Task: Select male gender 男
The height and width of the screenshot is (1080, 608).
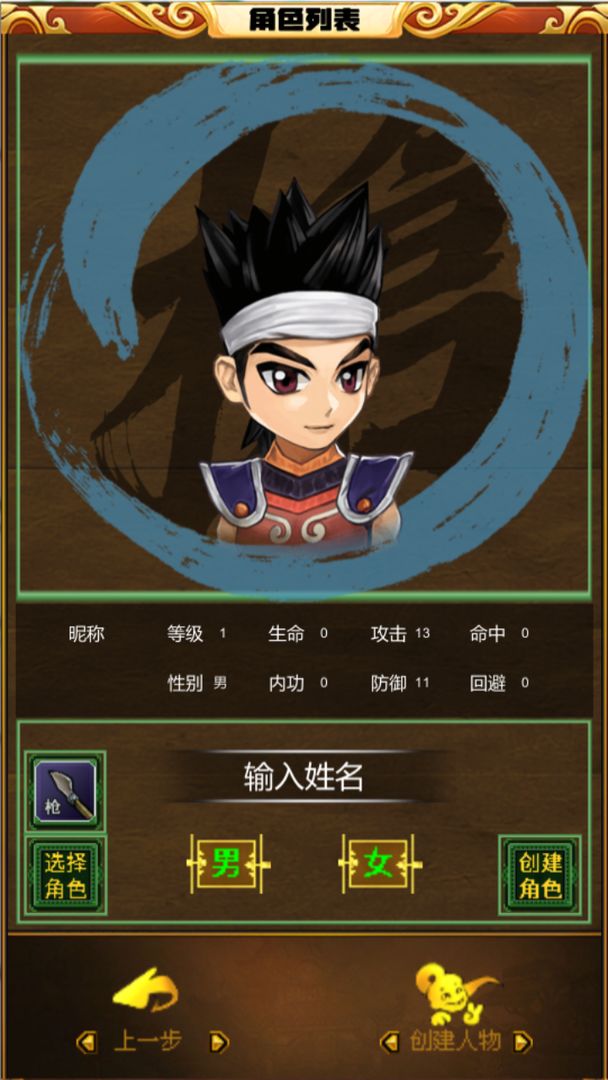Action: [228, 863]
